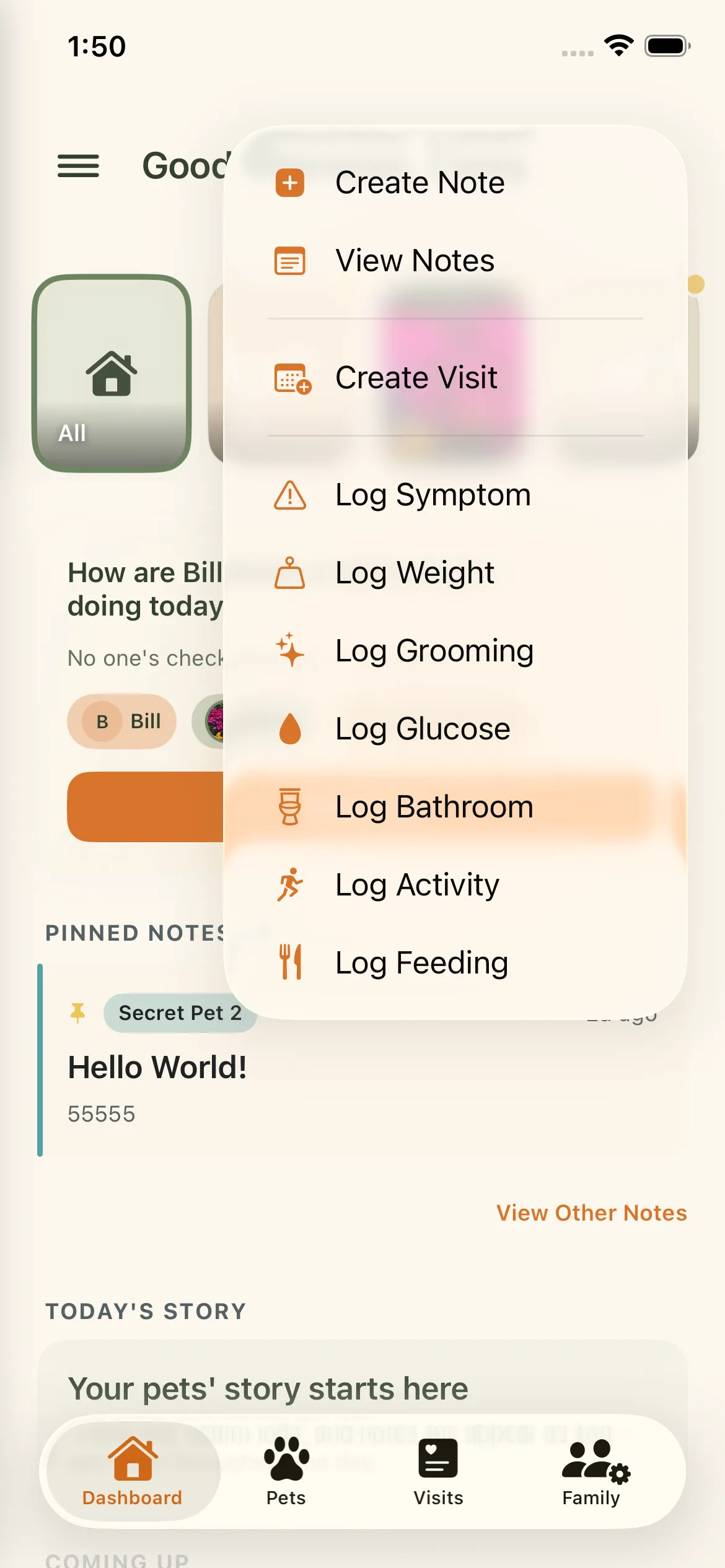Screen dimensions: 725x1568
Task: Choose Log Activity
Action: coord(417,885)
